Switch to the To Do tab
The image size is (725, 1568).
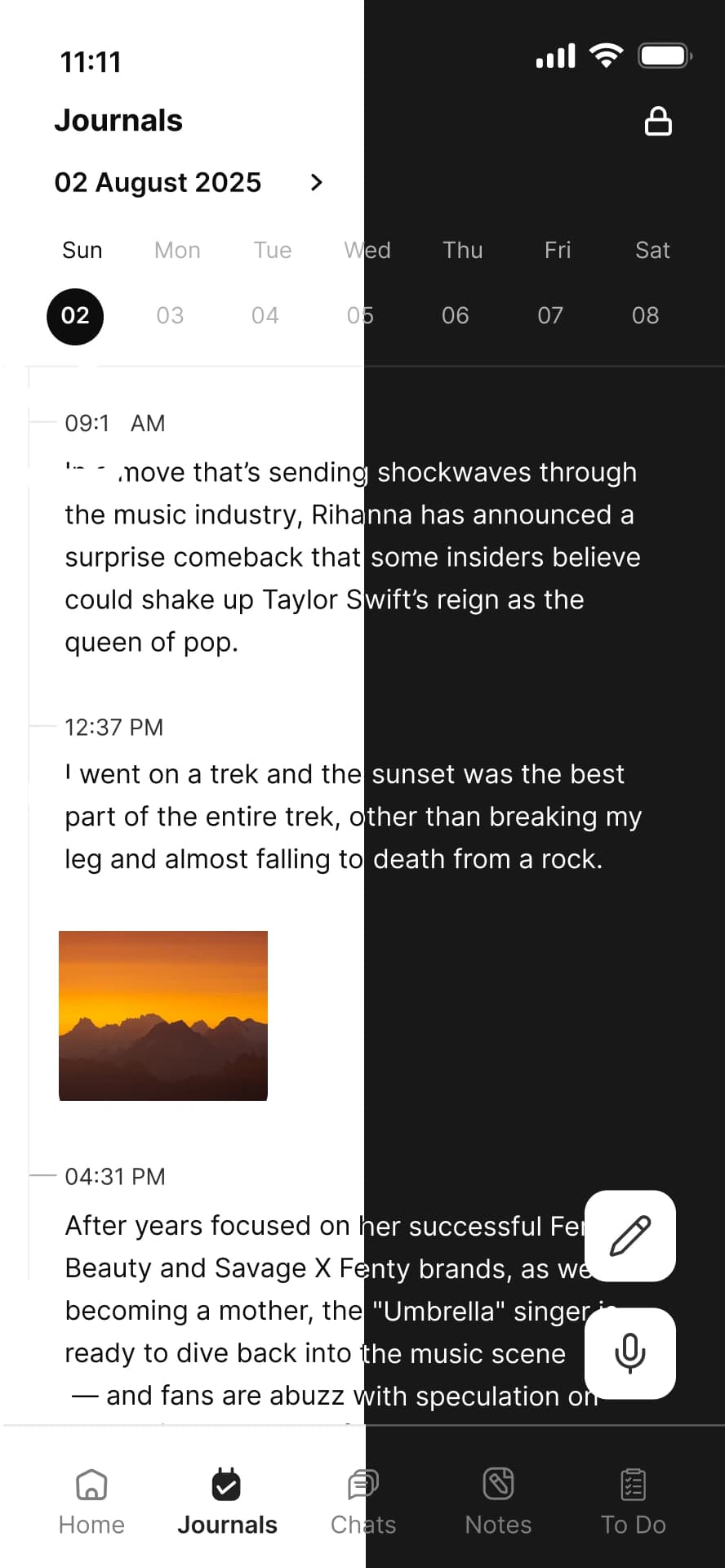(x=634, y=1501)
